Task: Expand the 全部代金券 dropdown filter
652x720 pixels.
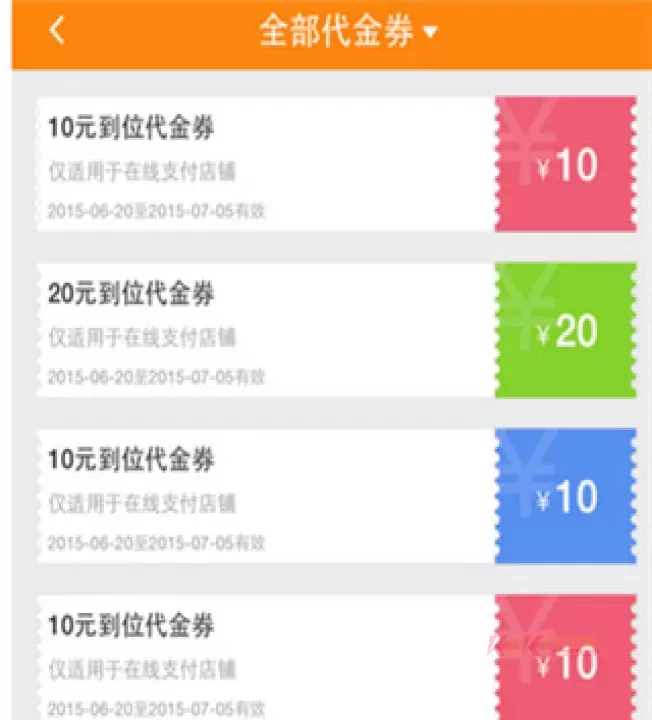Action: [x=348, y=31]
